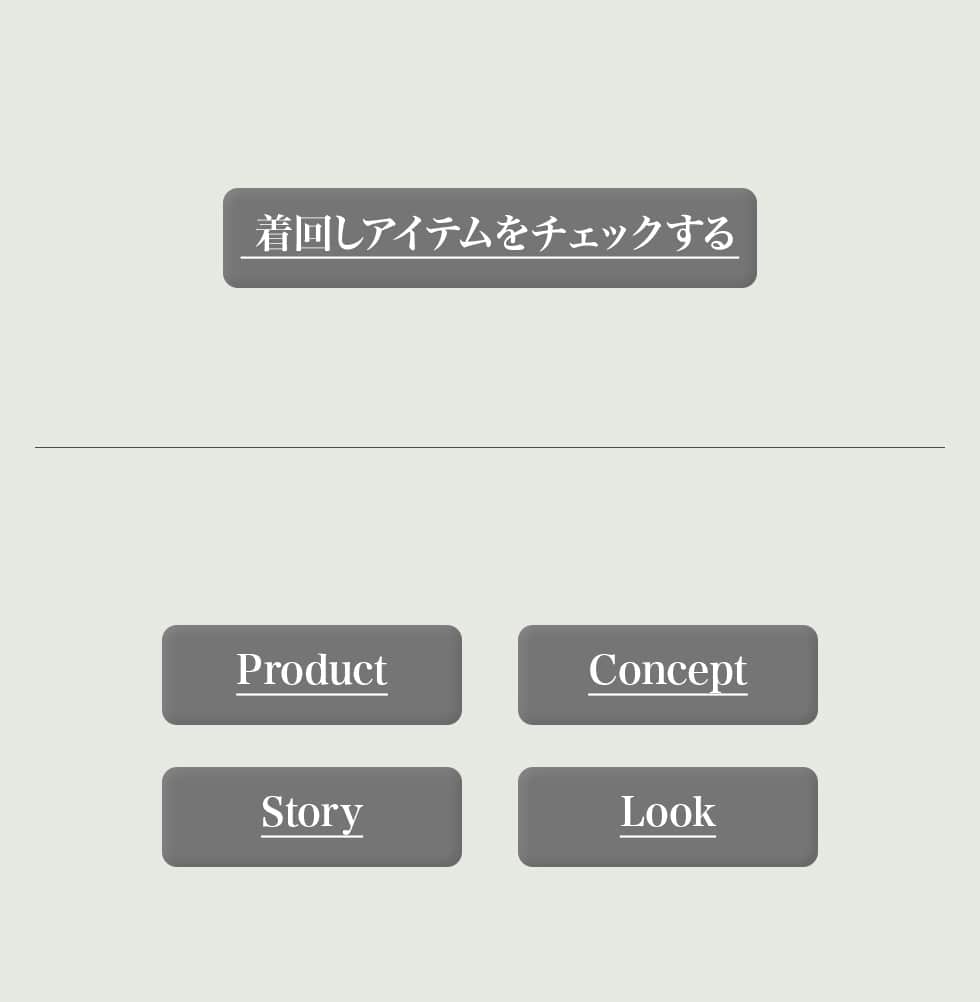Select the Look button
Screen dimensions: 980x1002
668,816
